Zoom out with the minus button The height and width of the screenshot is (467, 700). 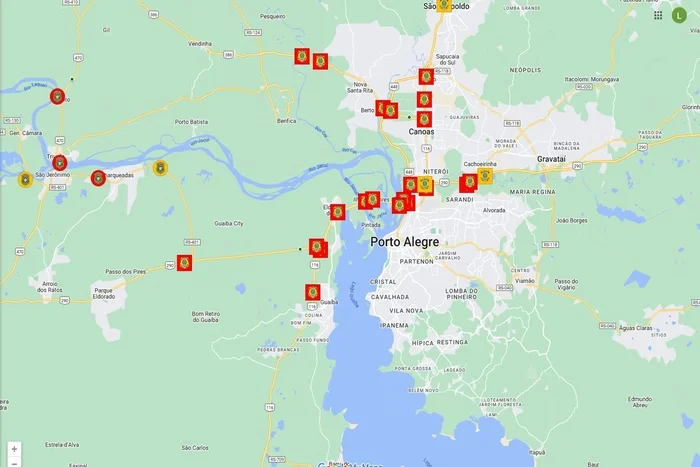tap(14, 463)
